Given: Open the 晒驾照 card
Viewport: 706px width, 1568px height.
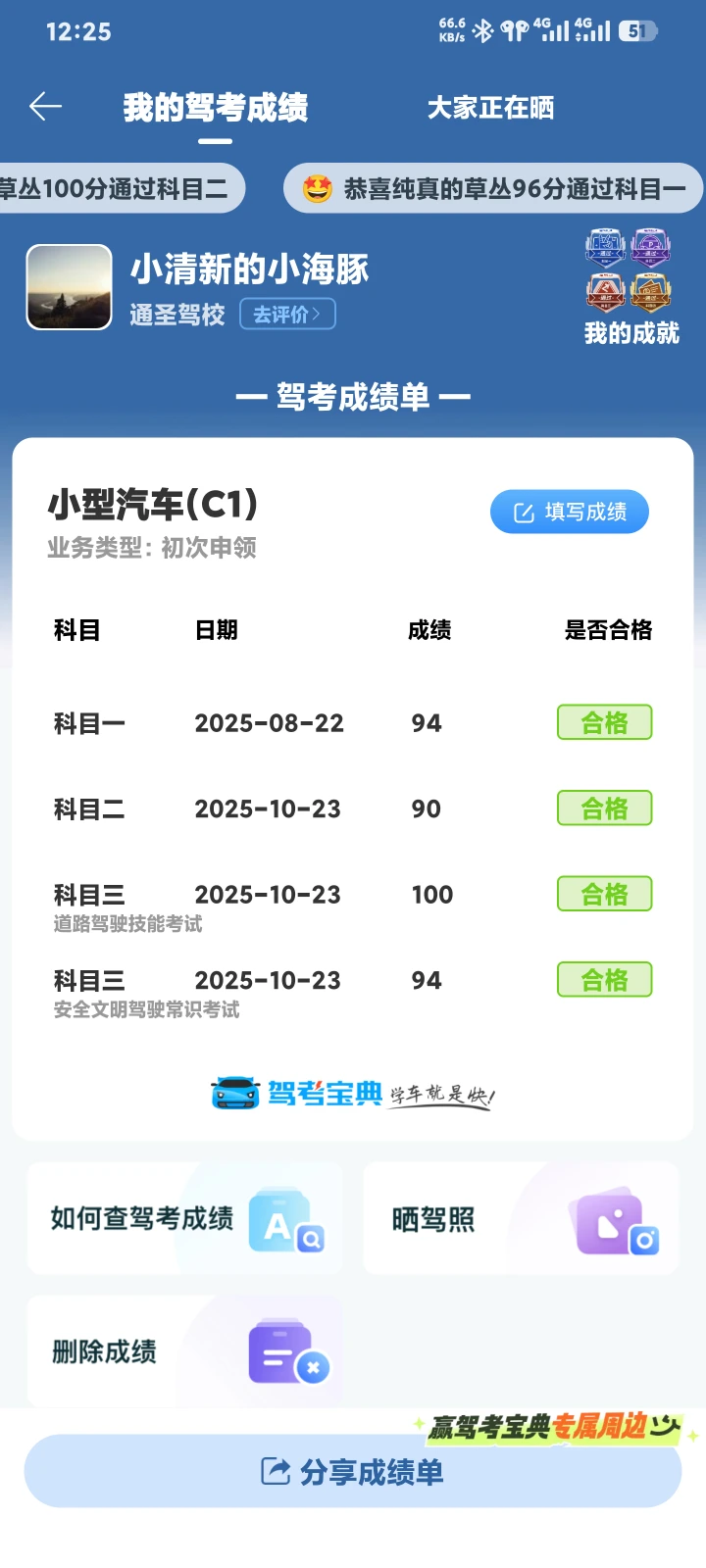Looking at the screenshot, I should point(521,1219).
